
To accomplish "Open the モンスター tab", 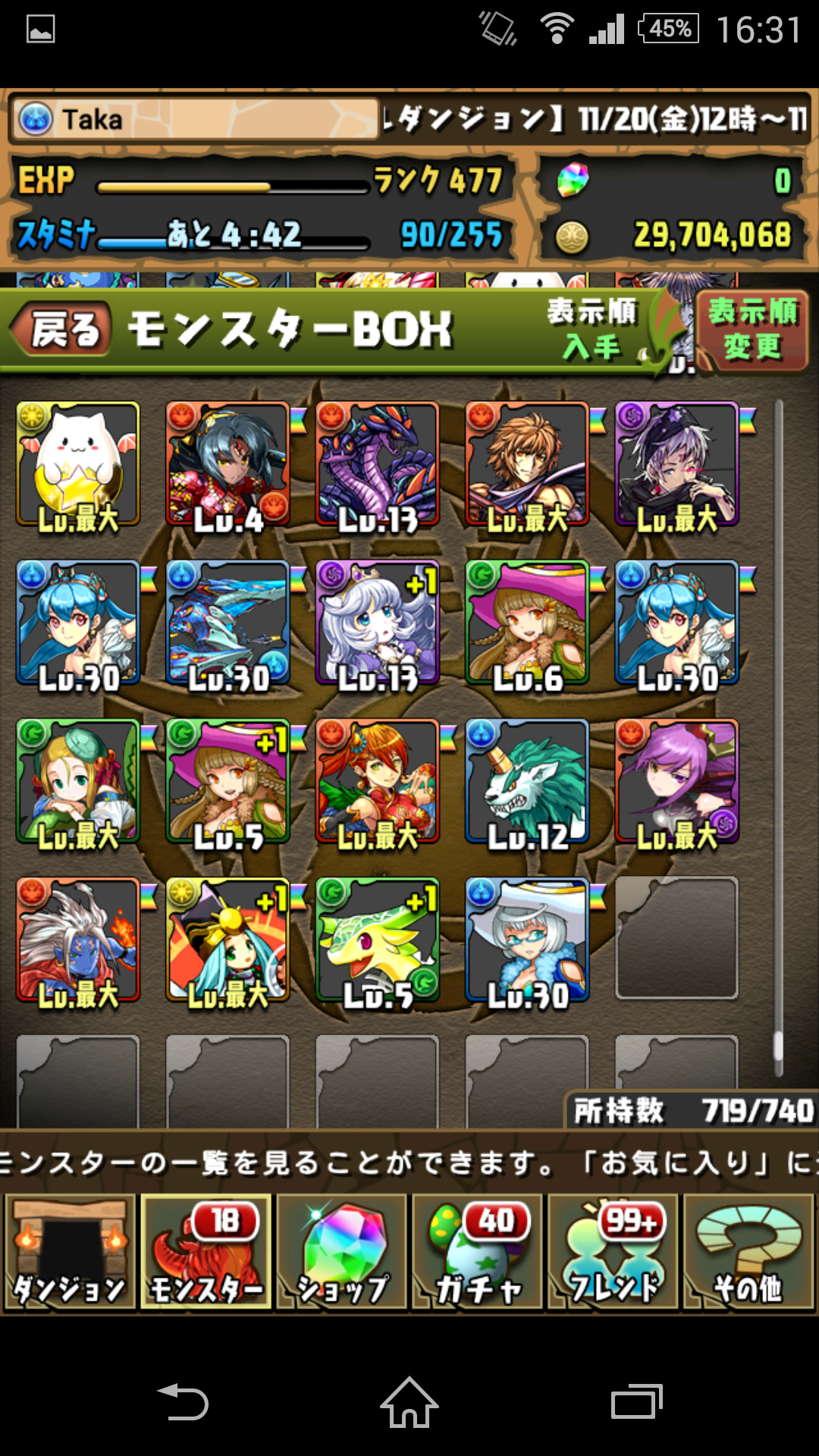I will [x=206, y=1252].
